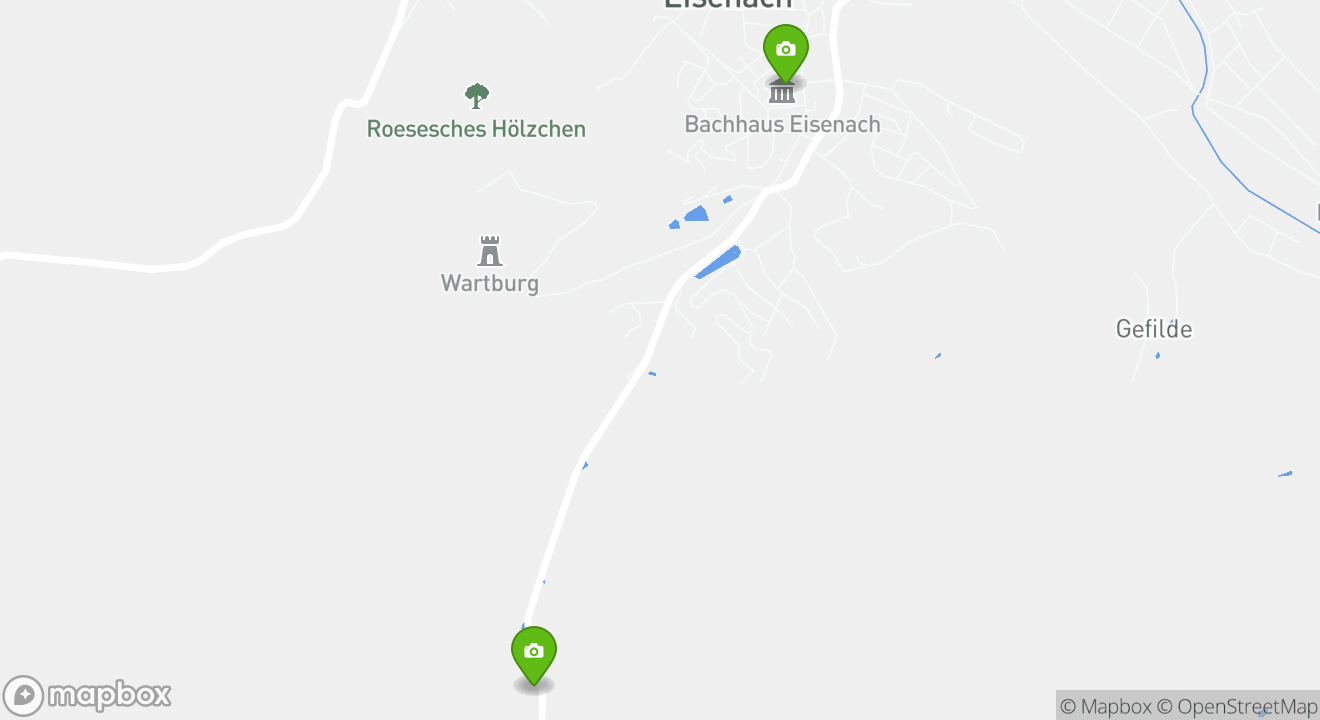
Task: Open the photo marker on the southern road
Action: coord(533,653)
